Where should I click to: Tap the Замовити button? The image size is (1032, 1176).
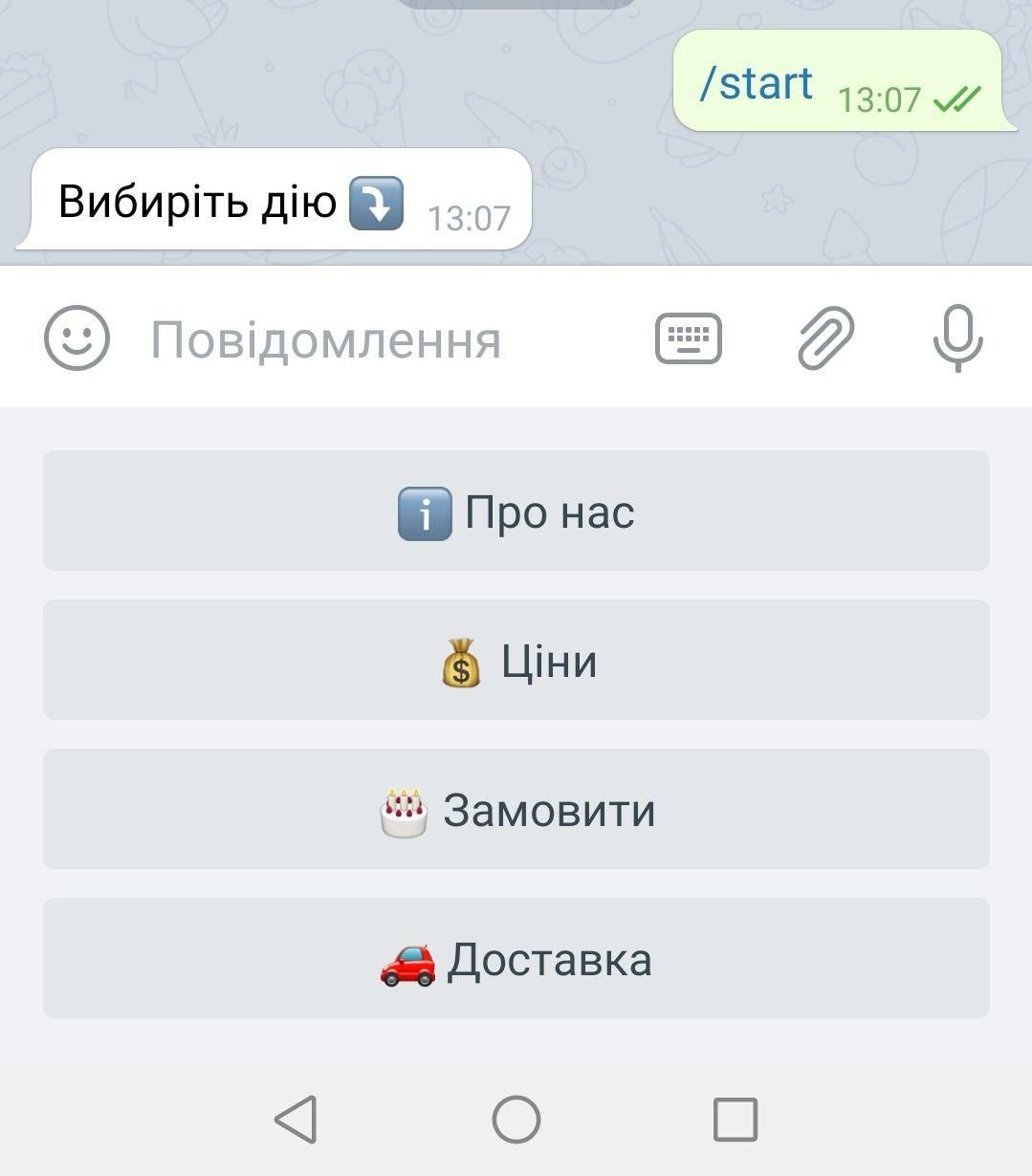pyautogui.click(x=516, y=810)
